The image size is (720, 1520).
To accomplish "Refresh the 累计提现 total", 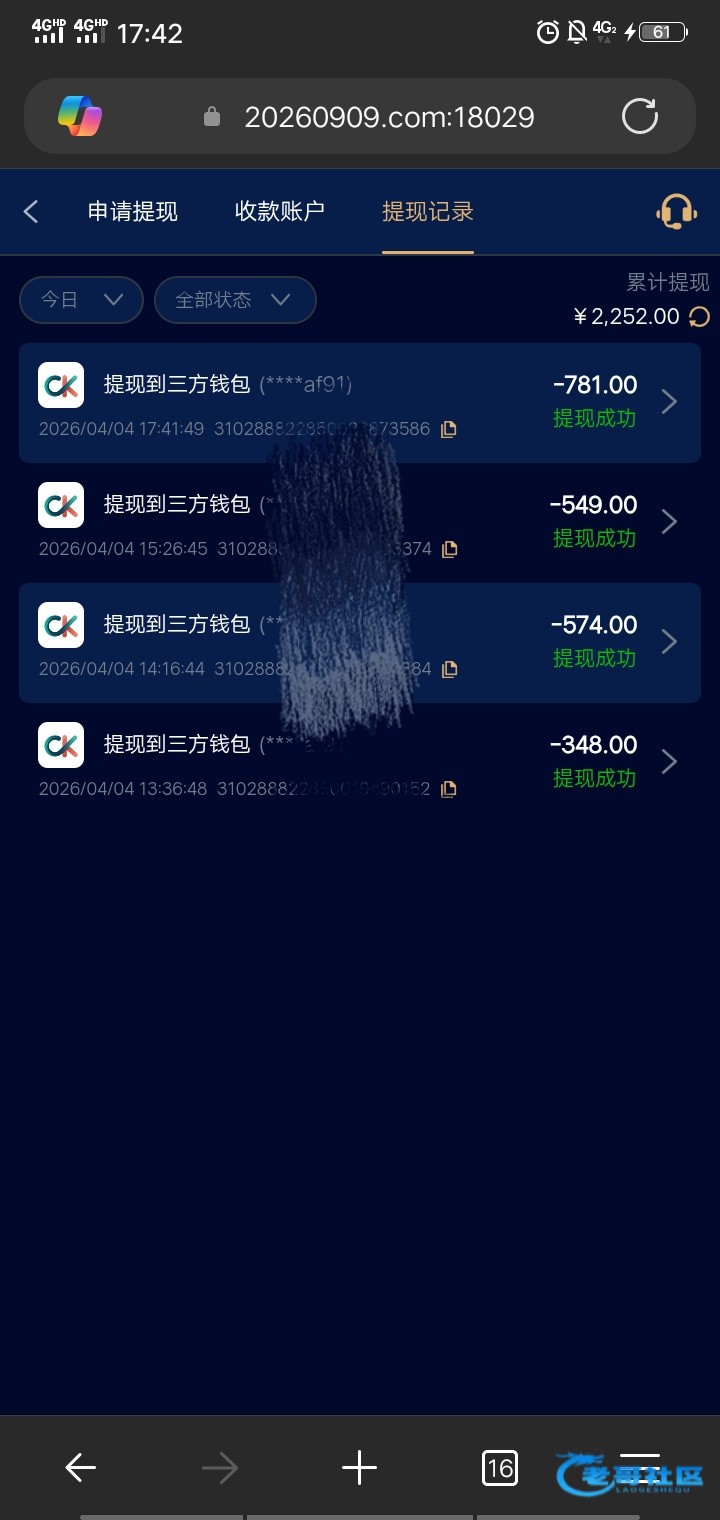I will point(700,317).
